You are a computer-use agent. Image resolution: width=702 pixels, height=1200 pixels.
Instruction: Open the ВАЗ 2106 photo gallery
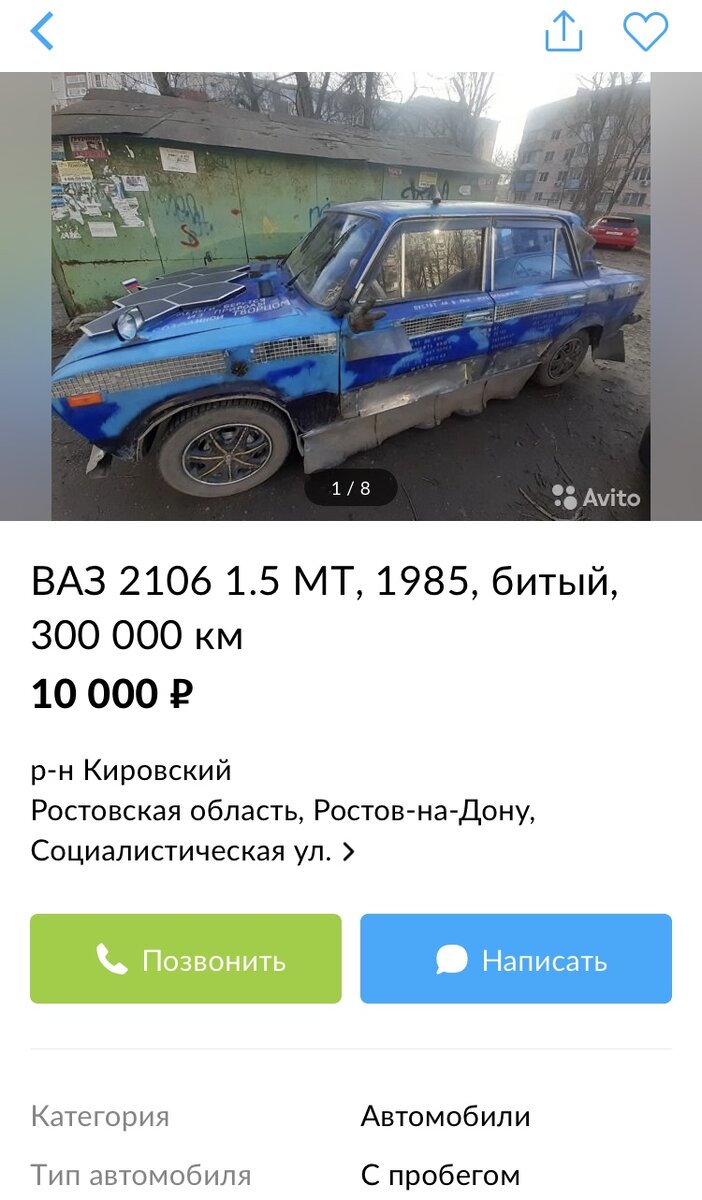click(x=351, y=296)
